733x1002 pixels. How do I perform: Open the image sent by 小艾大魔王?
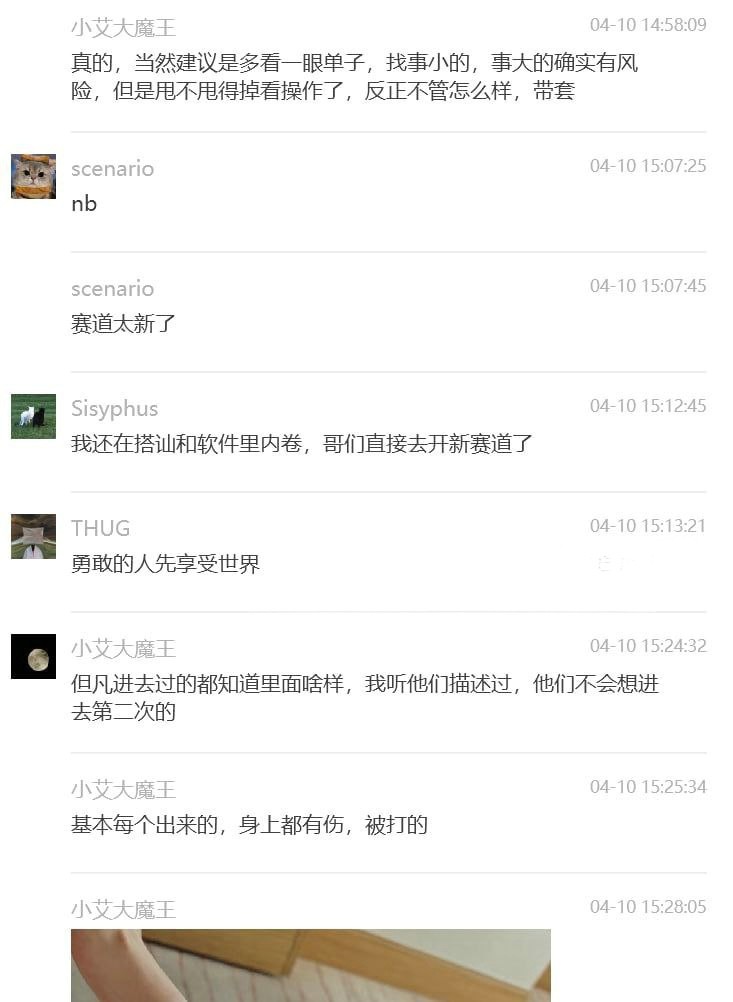310,965
